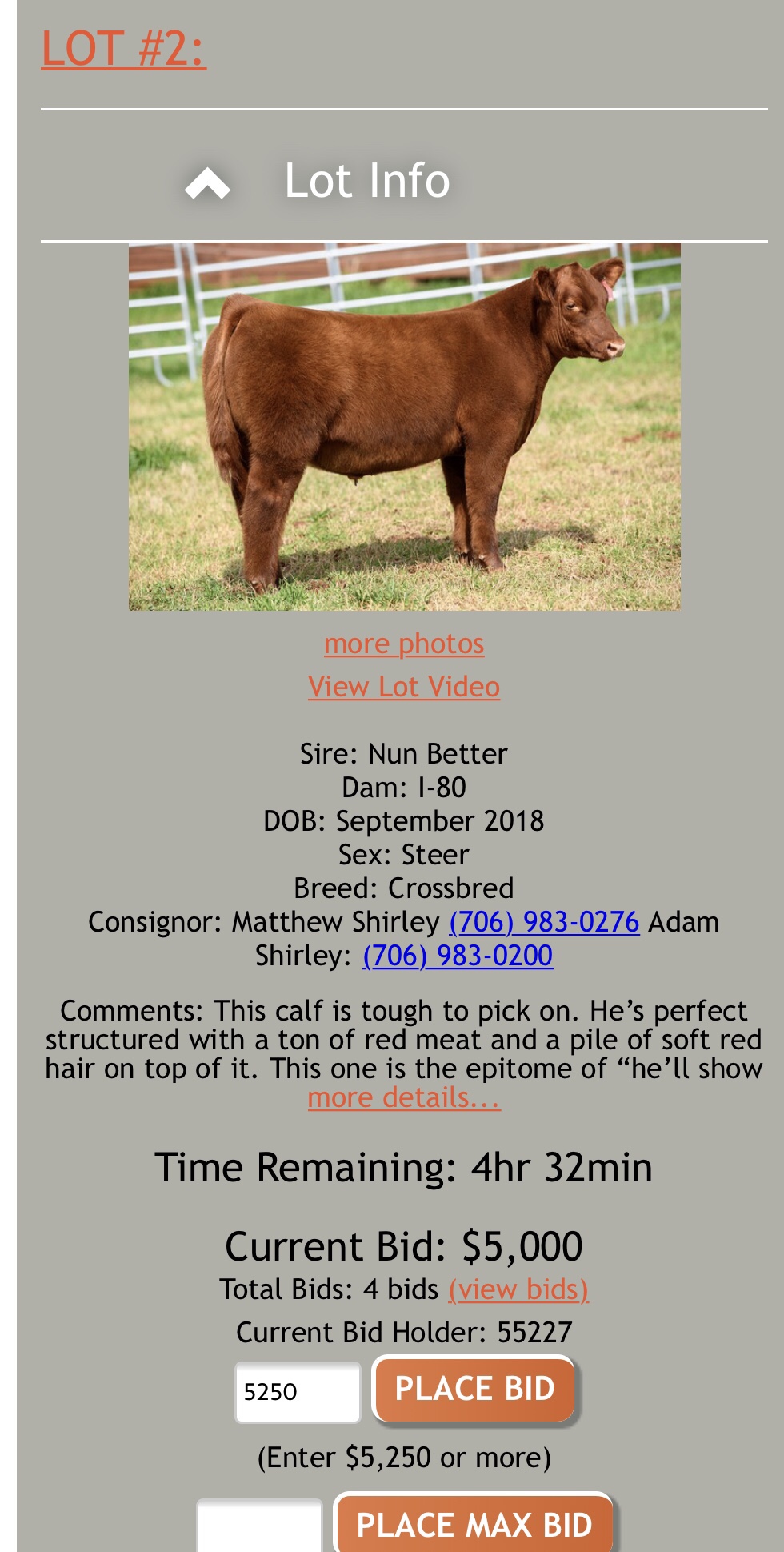Call Adam Shirley at (706) 983-0200
Viewport: 784px width, 1552px height.
458,956
